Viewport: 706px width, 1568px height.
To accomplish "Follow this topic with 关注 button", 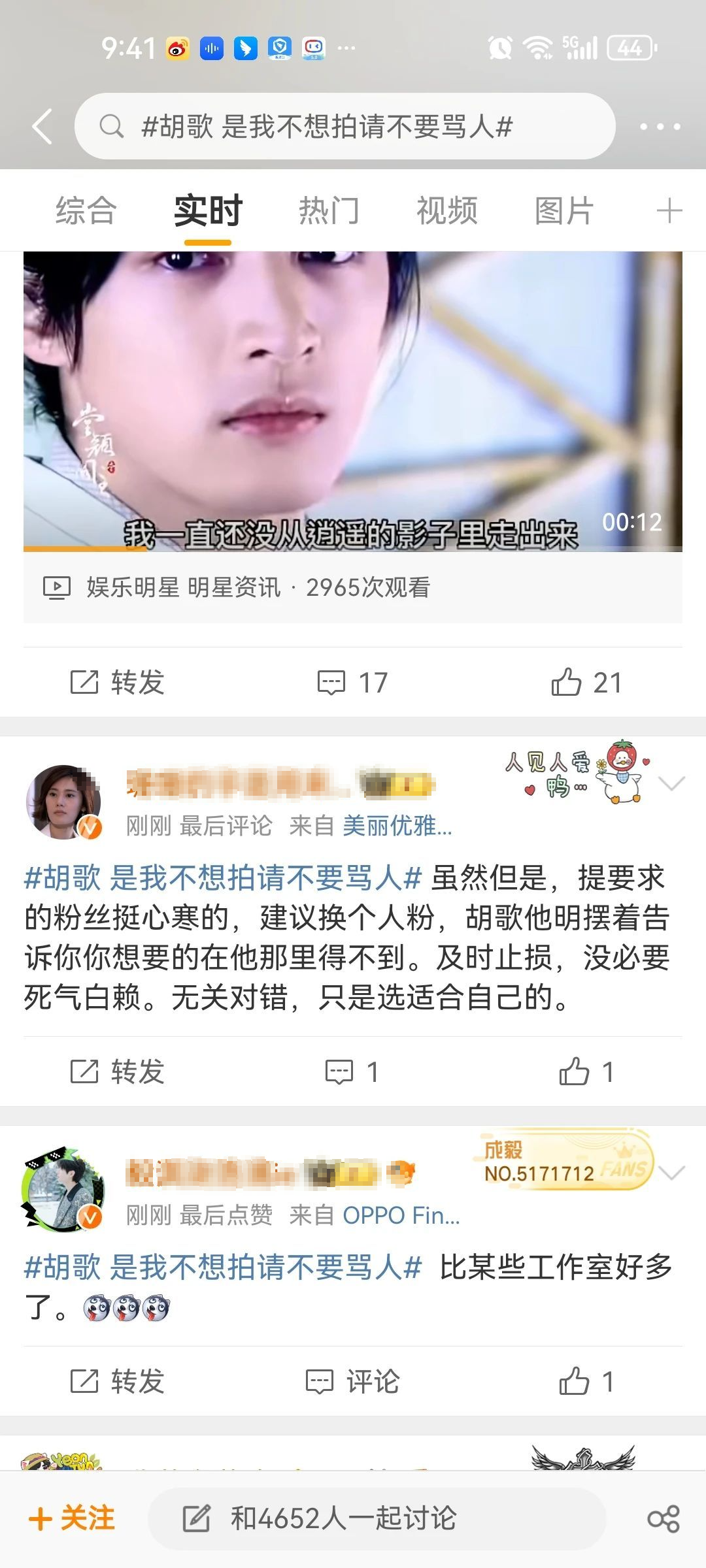I will click(72, 1518).
